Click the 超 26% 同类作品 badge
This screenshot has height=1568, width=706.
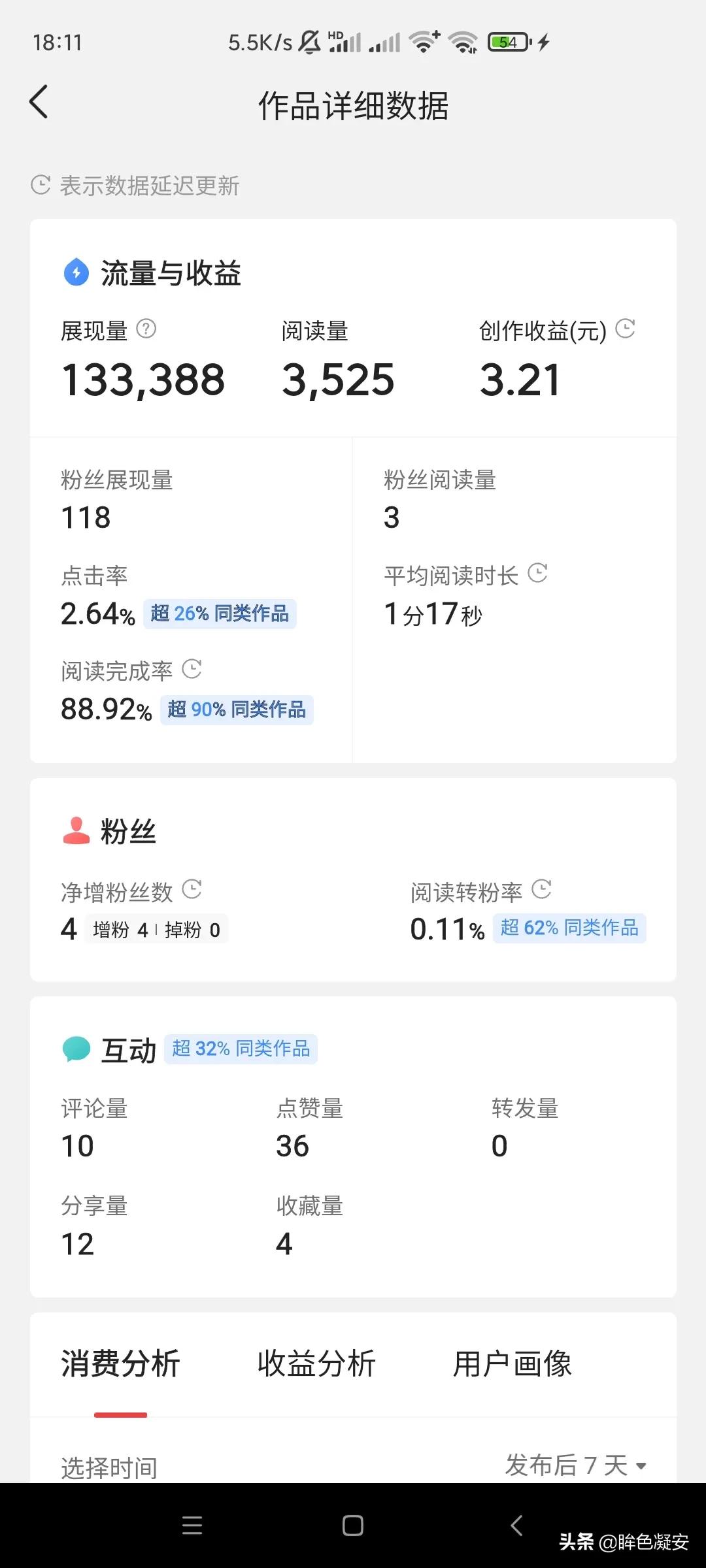click(x=220, y=614)
